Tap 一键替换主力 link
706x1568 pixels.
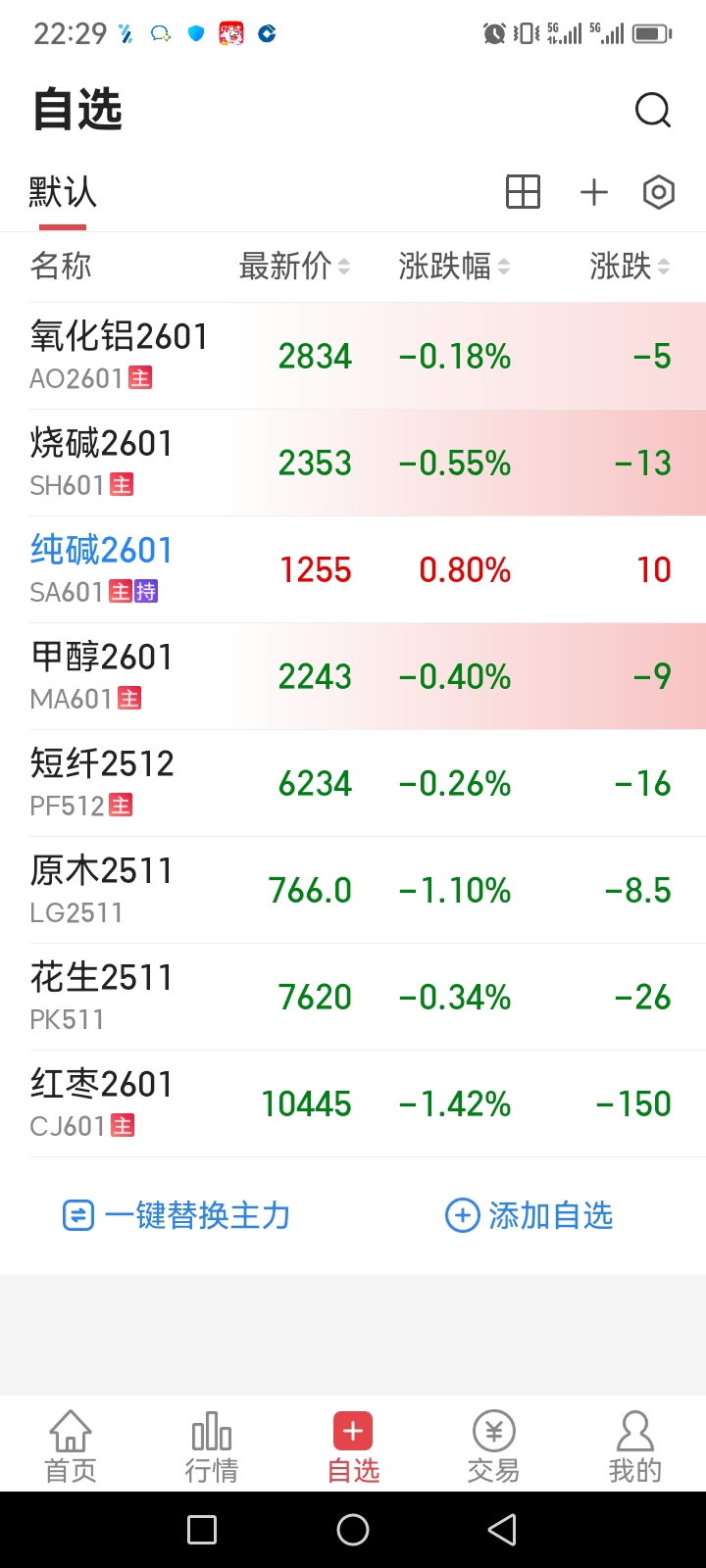pos(176,1215)
